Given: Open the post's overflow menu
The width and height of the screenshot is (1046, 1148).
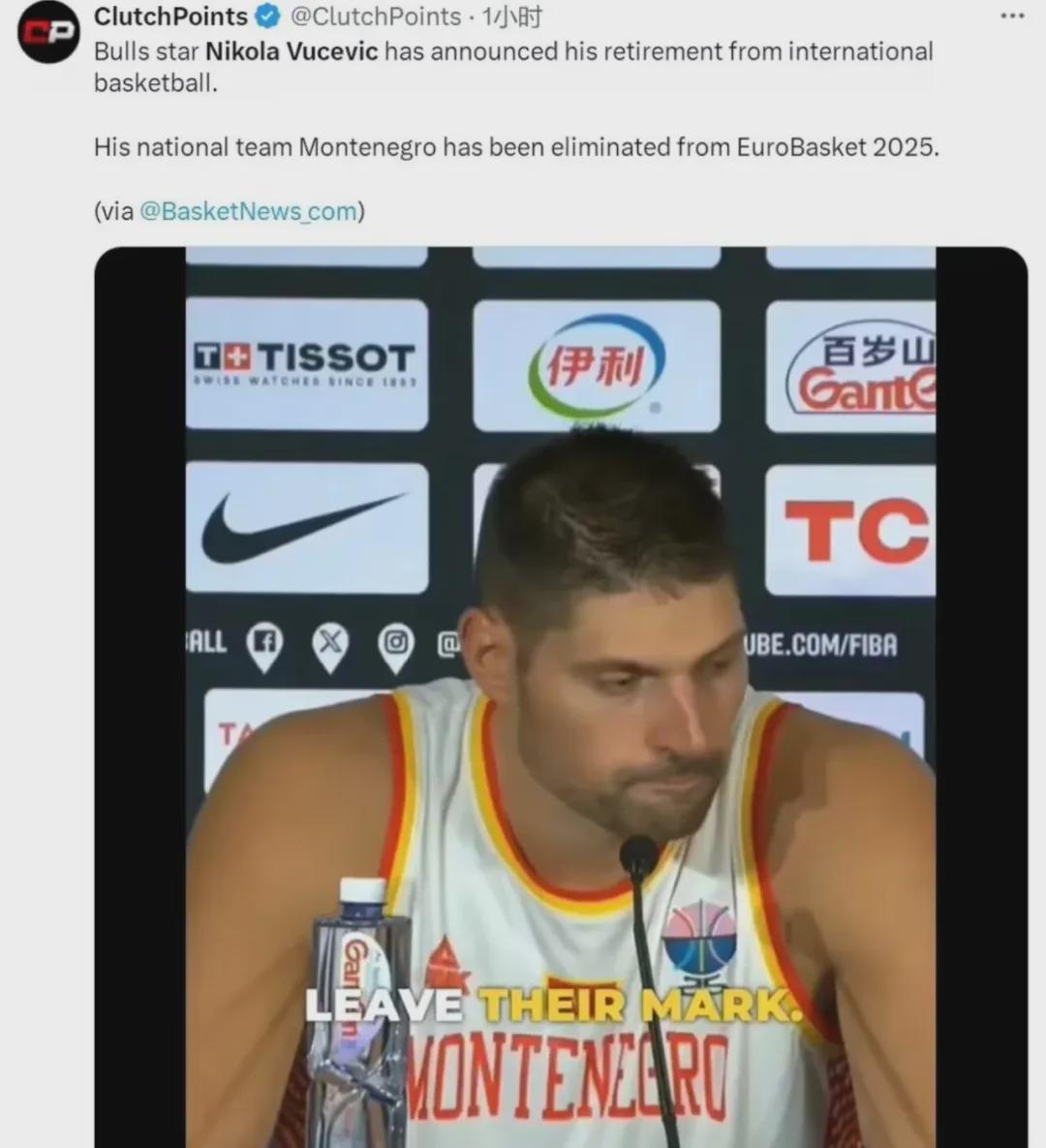Looking at the screenshot, I should (x=1012, y=16).
